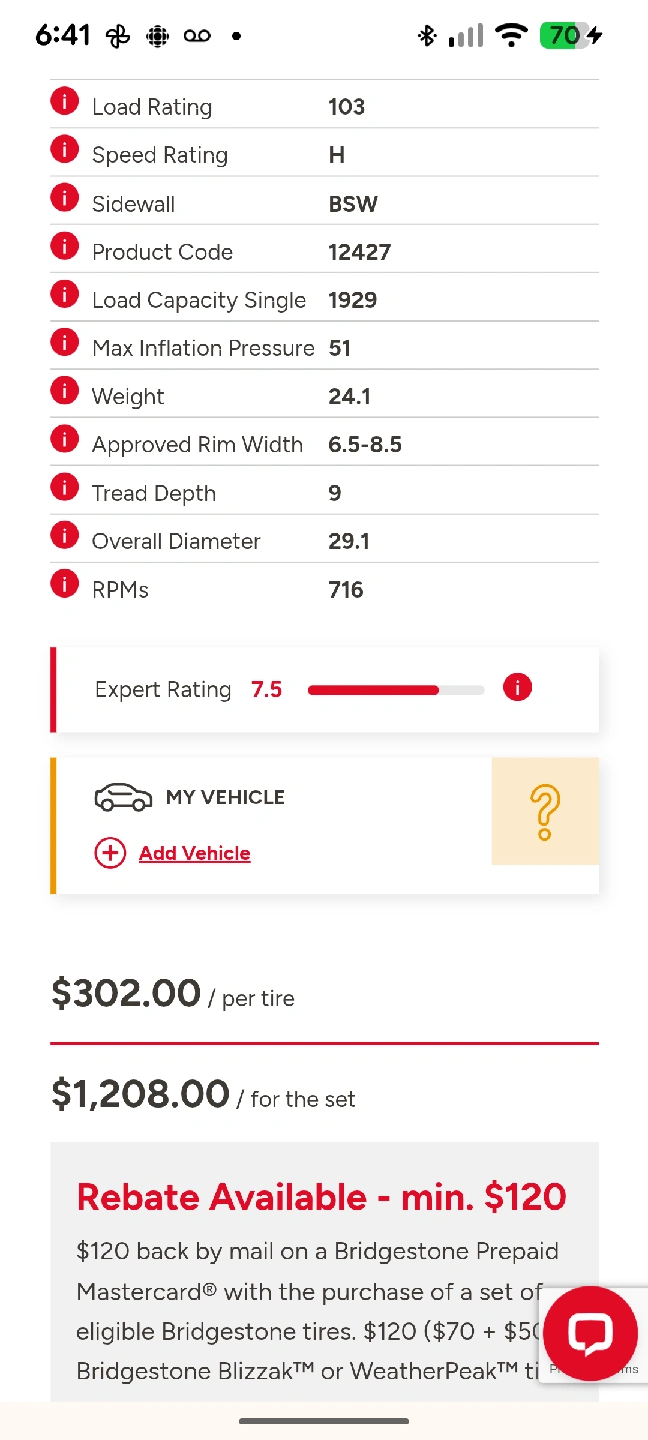Viewport: 648px width, 1440px height.
Task: Open Load Capacity Single info
Action: [65, 295]
